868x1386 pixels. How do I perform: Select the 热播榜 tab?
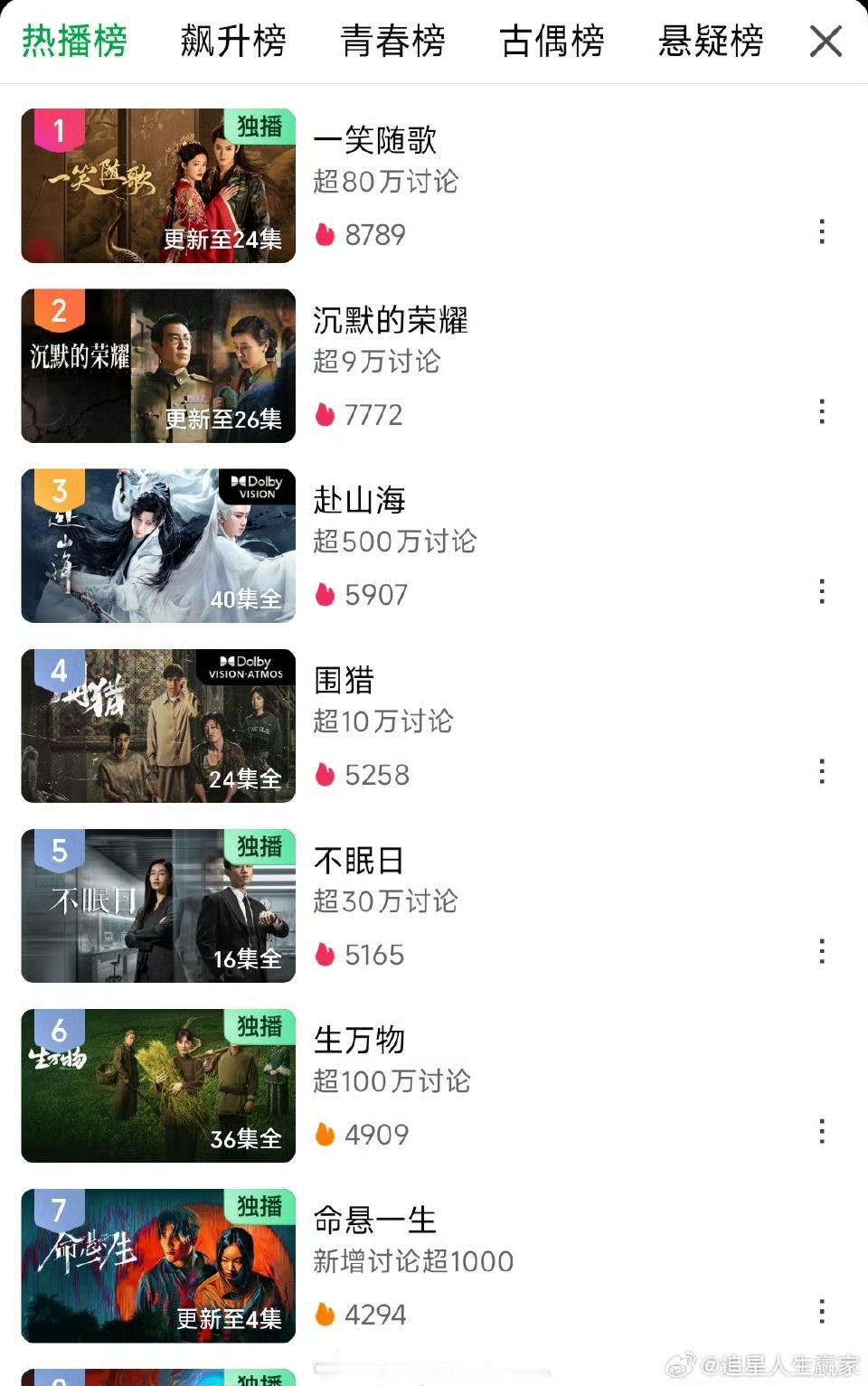tap(74, 42)
